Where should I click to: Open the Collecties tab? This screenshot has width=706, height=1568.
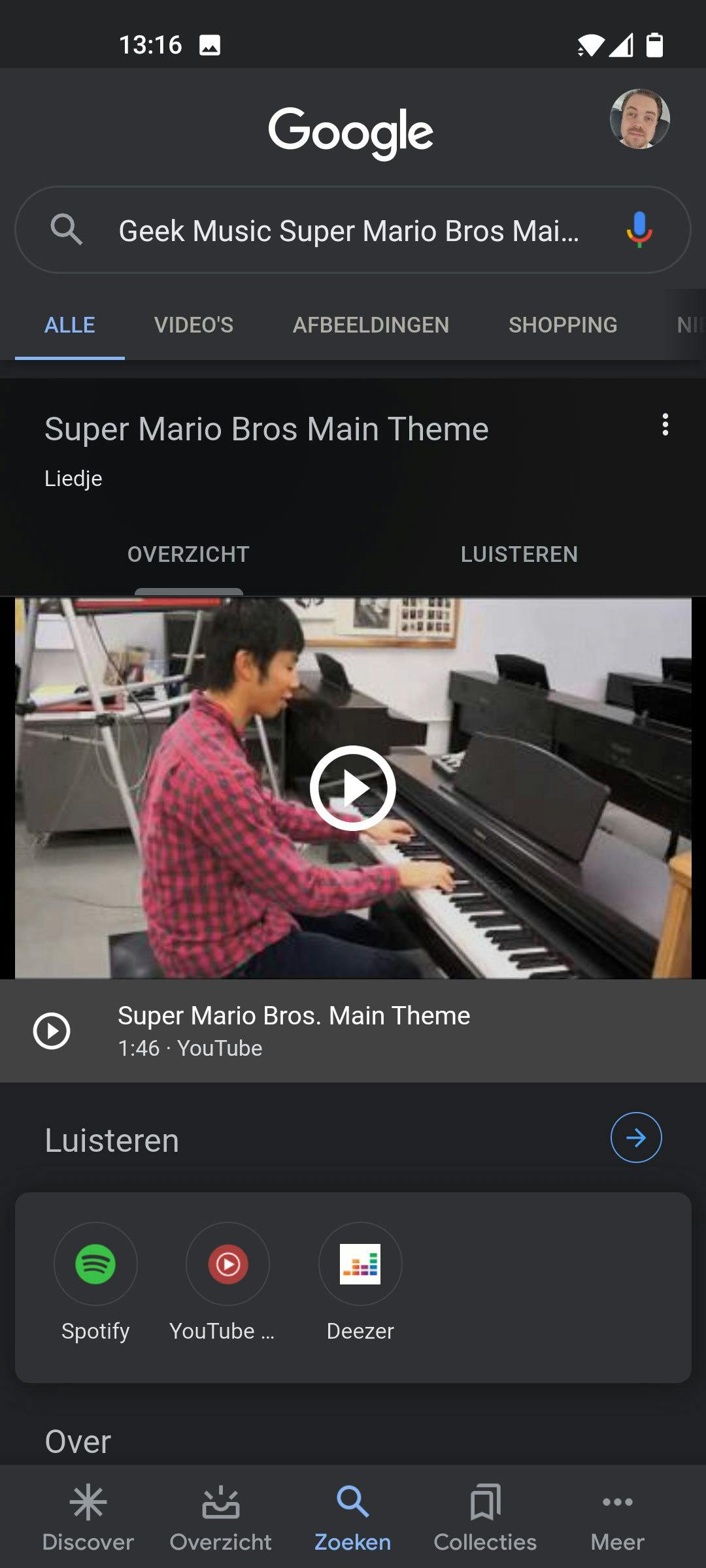485,1517
